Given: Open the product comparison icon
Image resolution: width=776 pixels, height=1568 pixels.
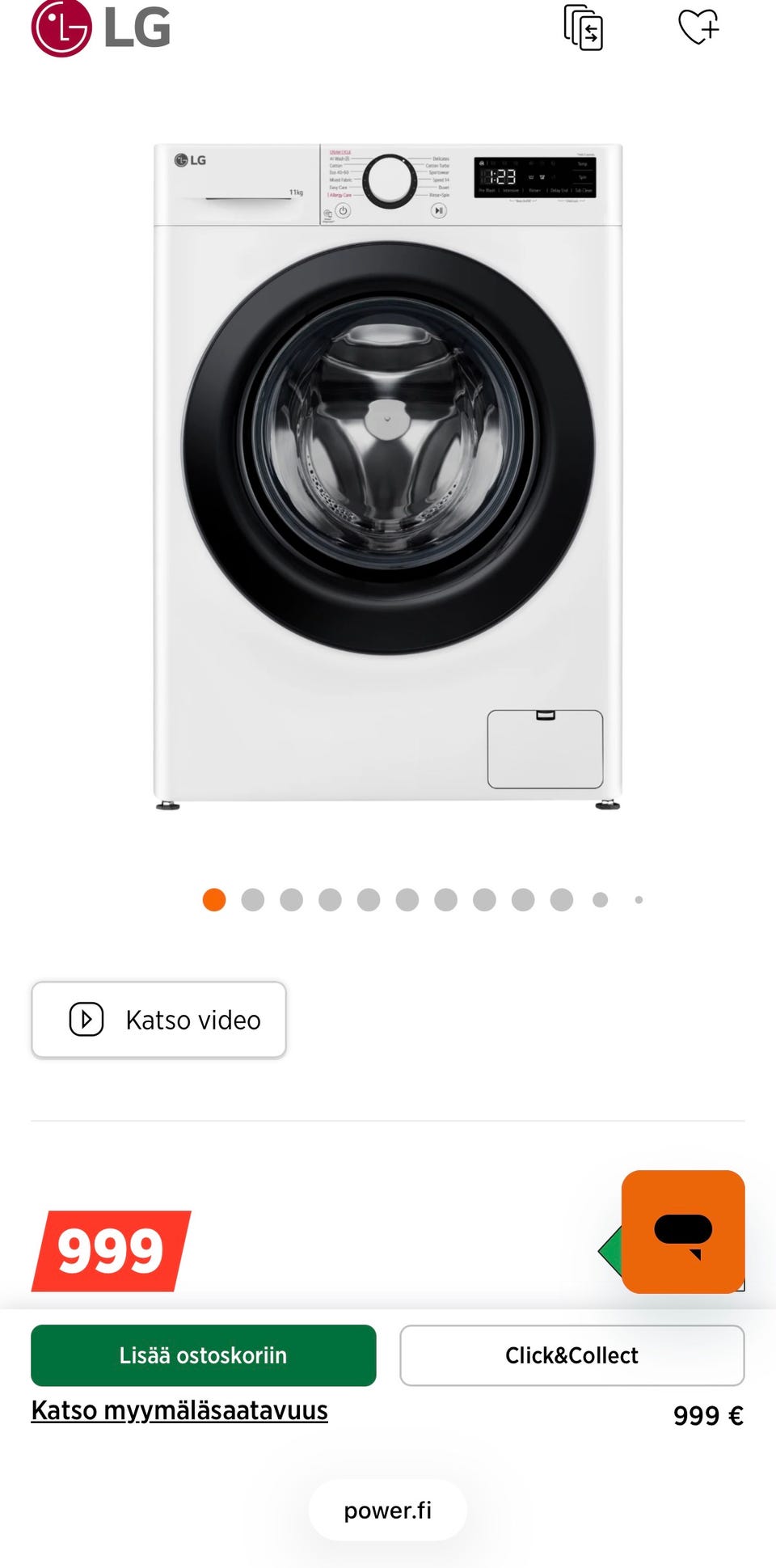Looking at the screenshot, I should click(x=583, y=28).
